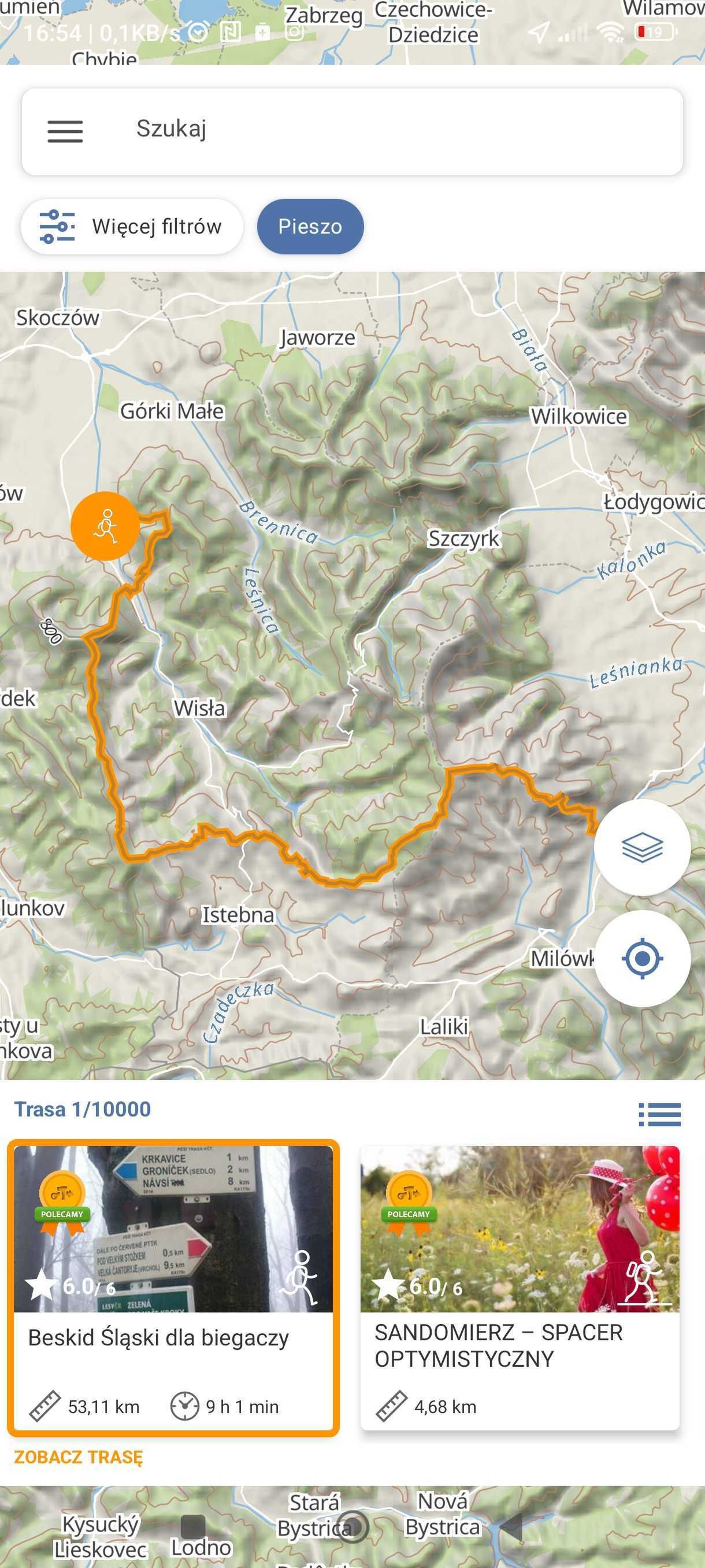Screen dimensions: 705x1568
Task: Tap the Szukaj search field
Action: (389, 130)
